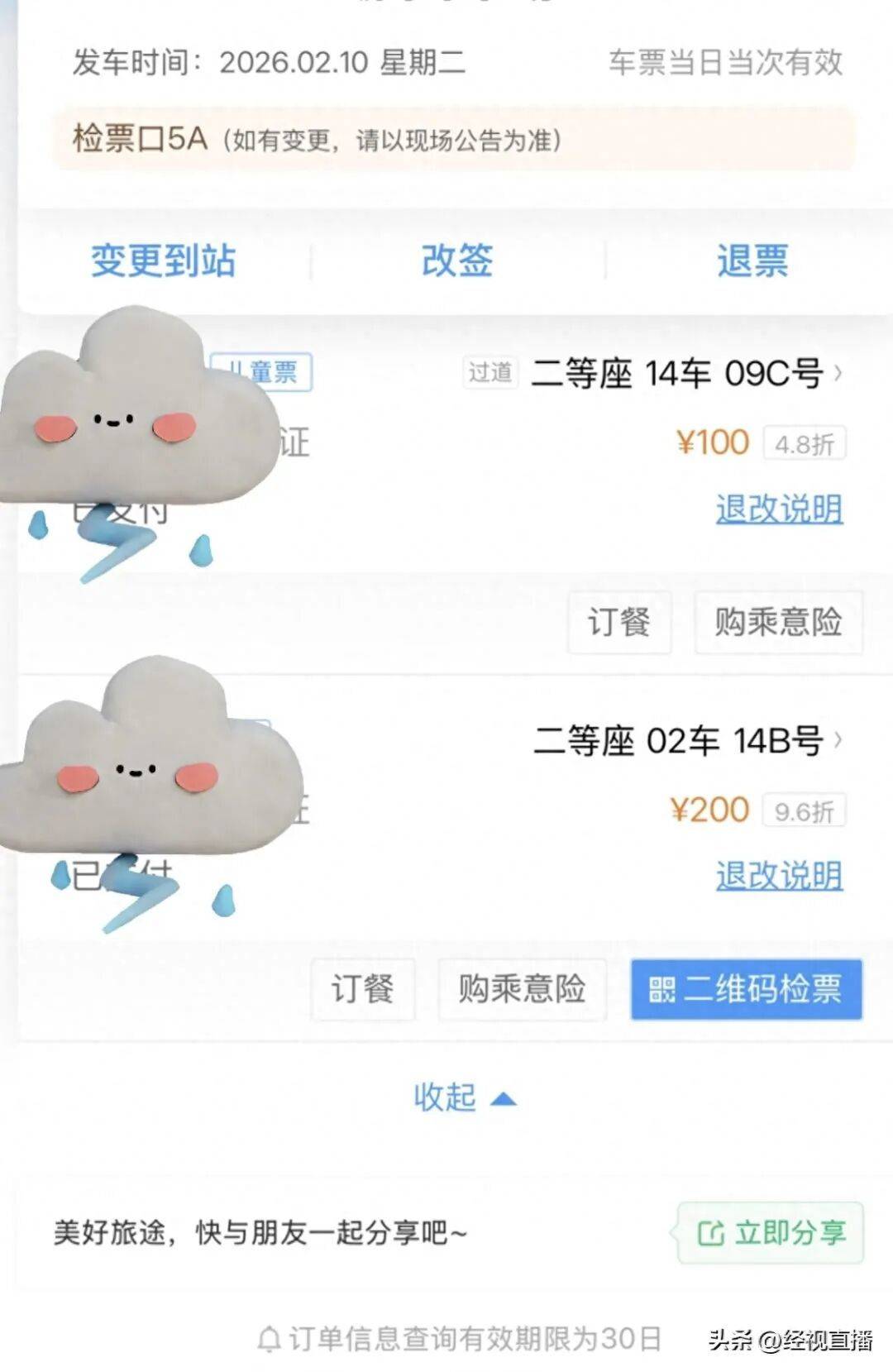Open 退改说明 for the ¥100 ticket
The image size is (893, 1372).
pos(779,510)
